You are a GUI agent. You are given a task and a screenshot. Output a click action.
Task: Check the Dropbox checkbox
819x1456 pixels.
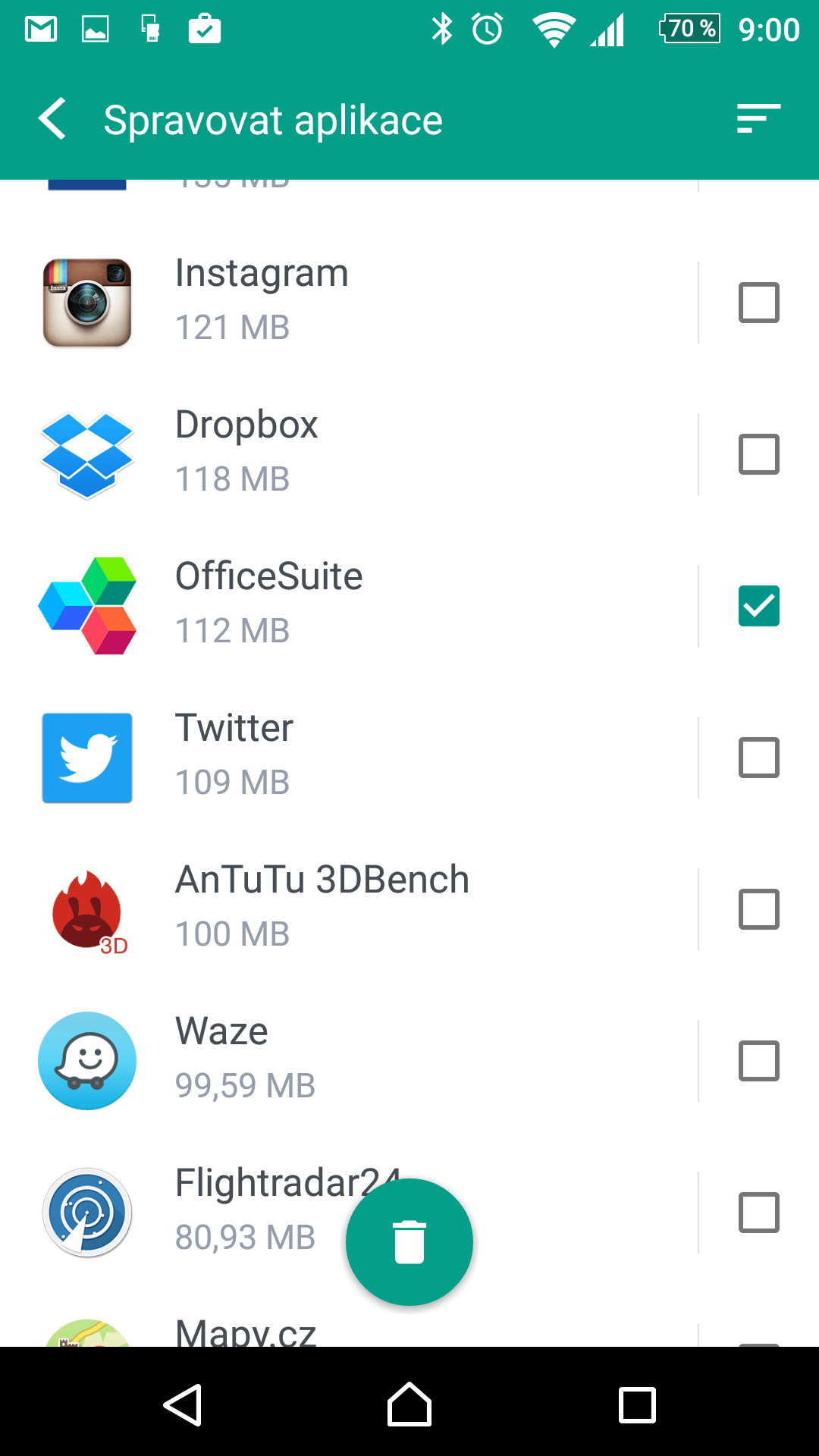tap(758, 454)
